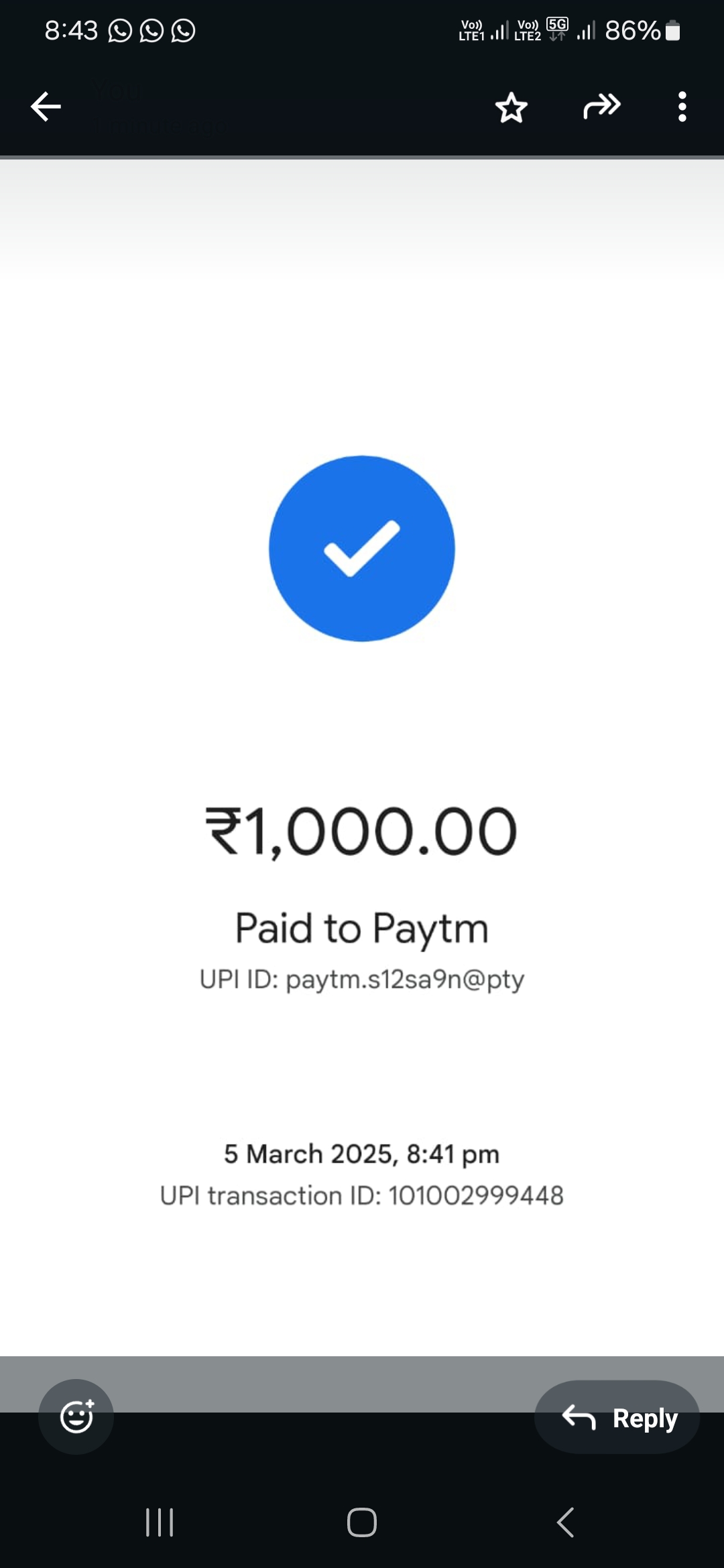Star this image message

511,107
